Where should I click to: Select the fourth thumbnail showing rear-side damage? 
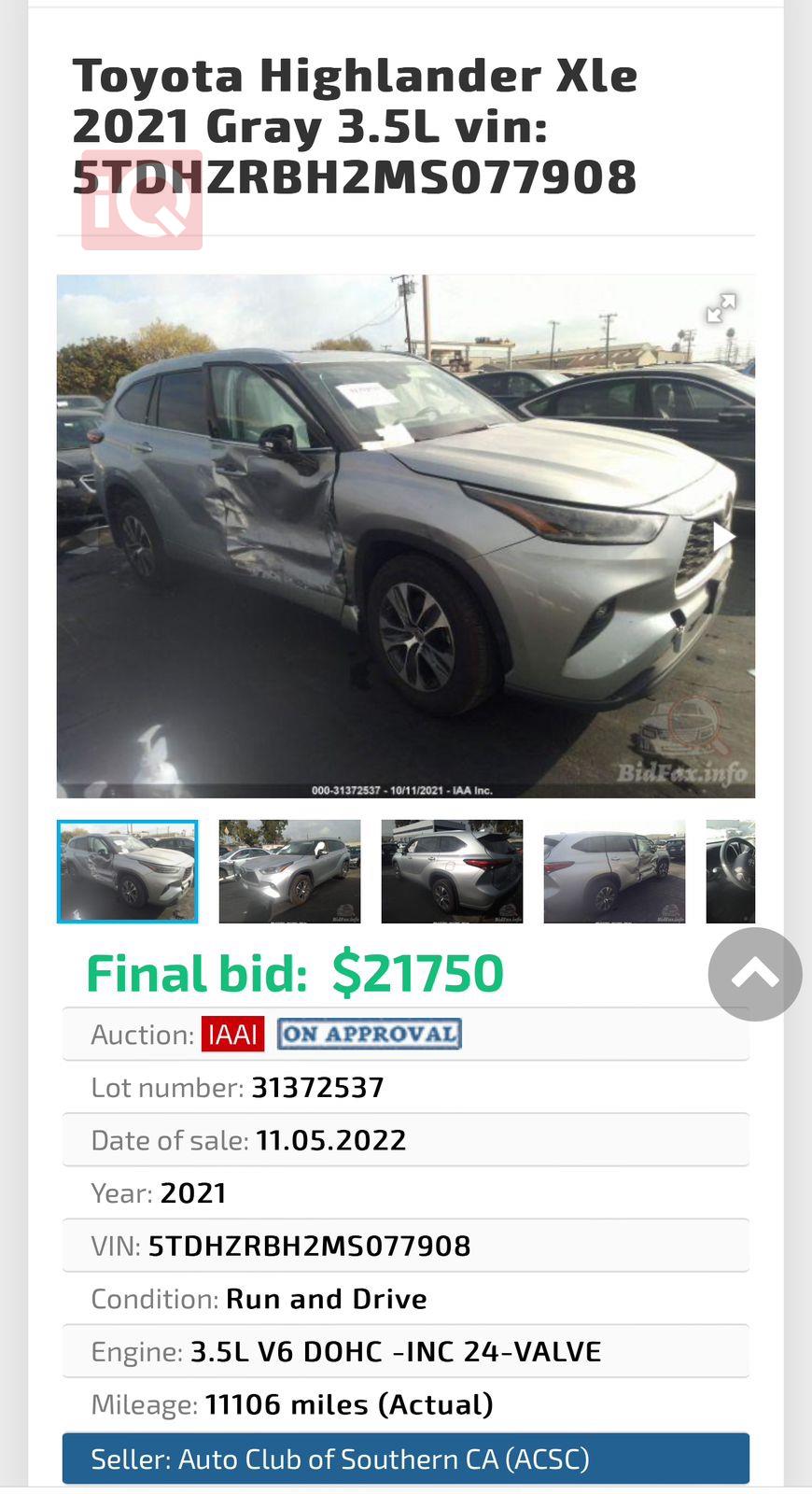click(614, 871)
